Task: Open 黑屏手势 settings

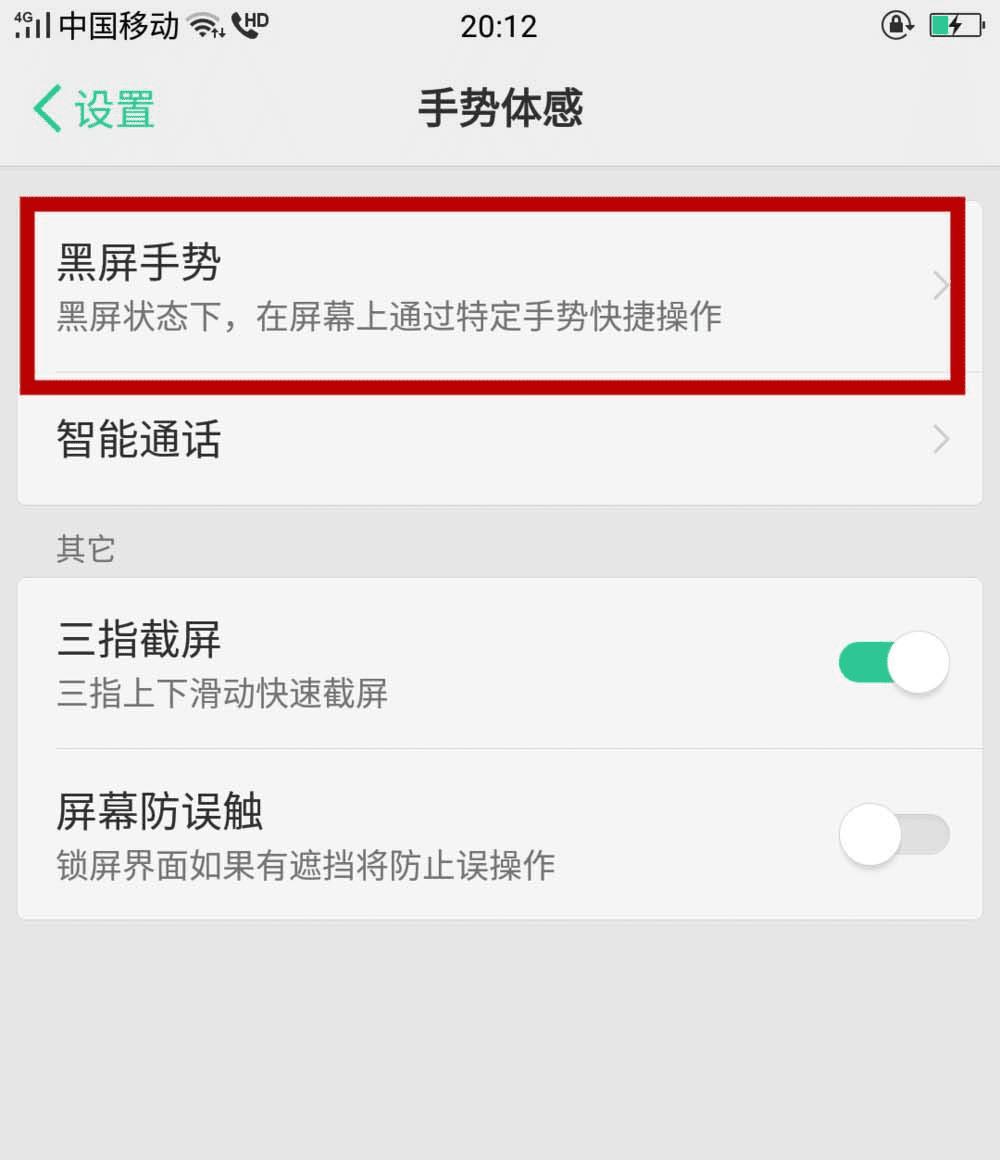Action: coord(490,288)
